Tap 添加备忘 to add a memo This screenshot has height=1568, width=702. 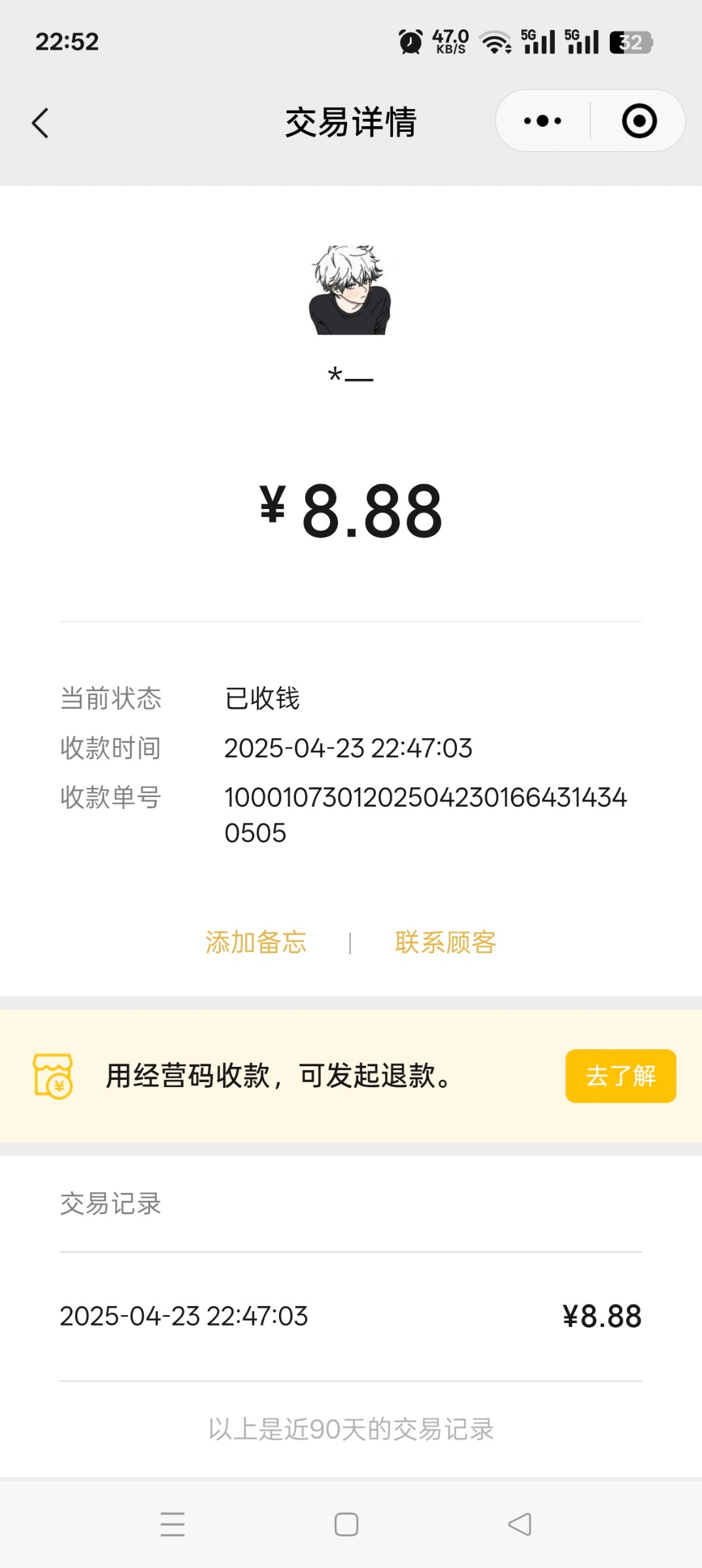click(256, 942)
